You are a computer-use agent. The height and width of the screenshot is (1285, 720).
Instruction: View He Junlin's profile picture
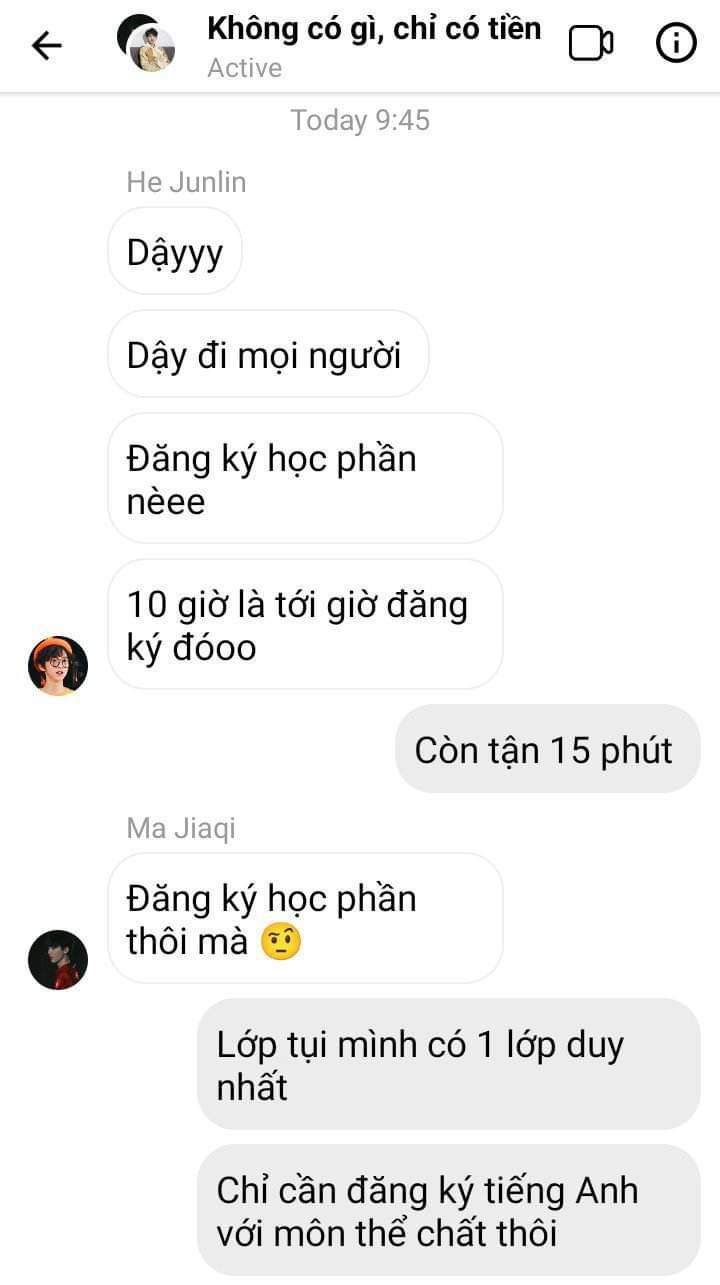click(x=58, y=665)
